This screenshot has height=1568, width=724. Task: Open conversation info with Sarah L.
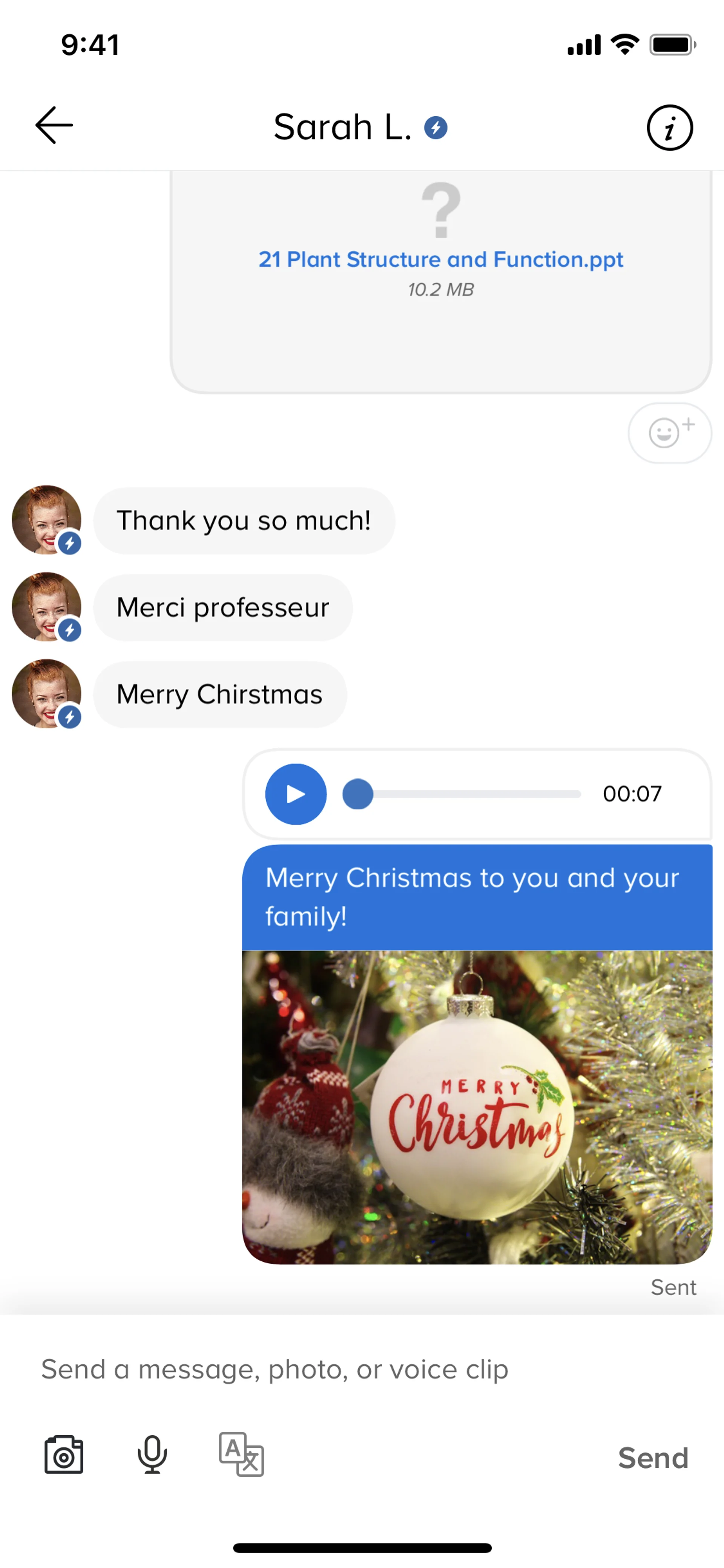(669, 128)
